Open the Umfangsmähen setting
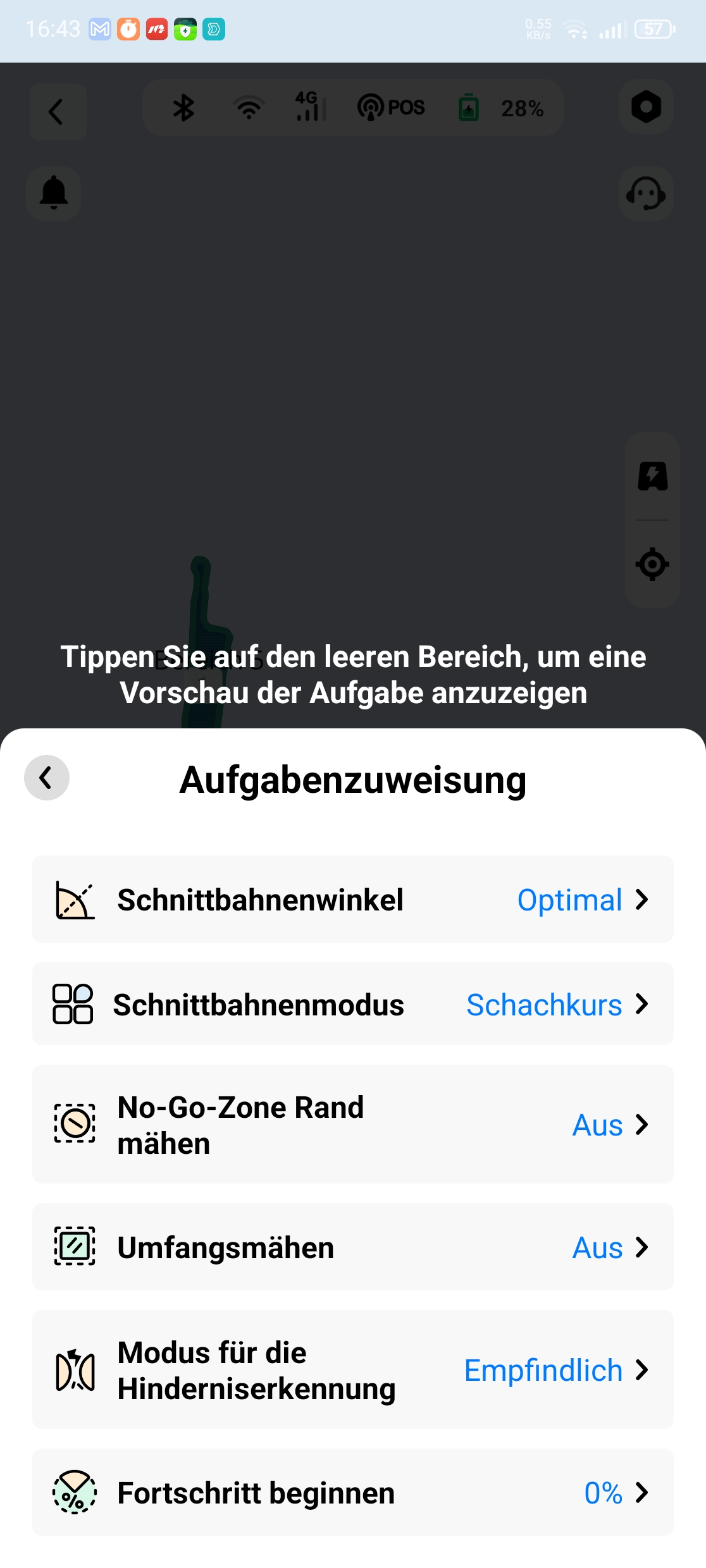 pos(353,1247)
